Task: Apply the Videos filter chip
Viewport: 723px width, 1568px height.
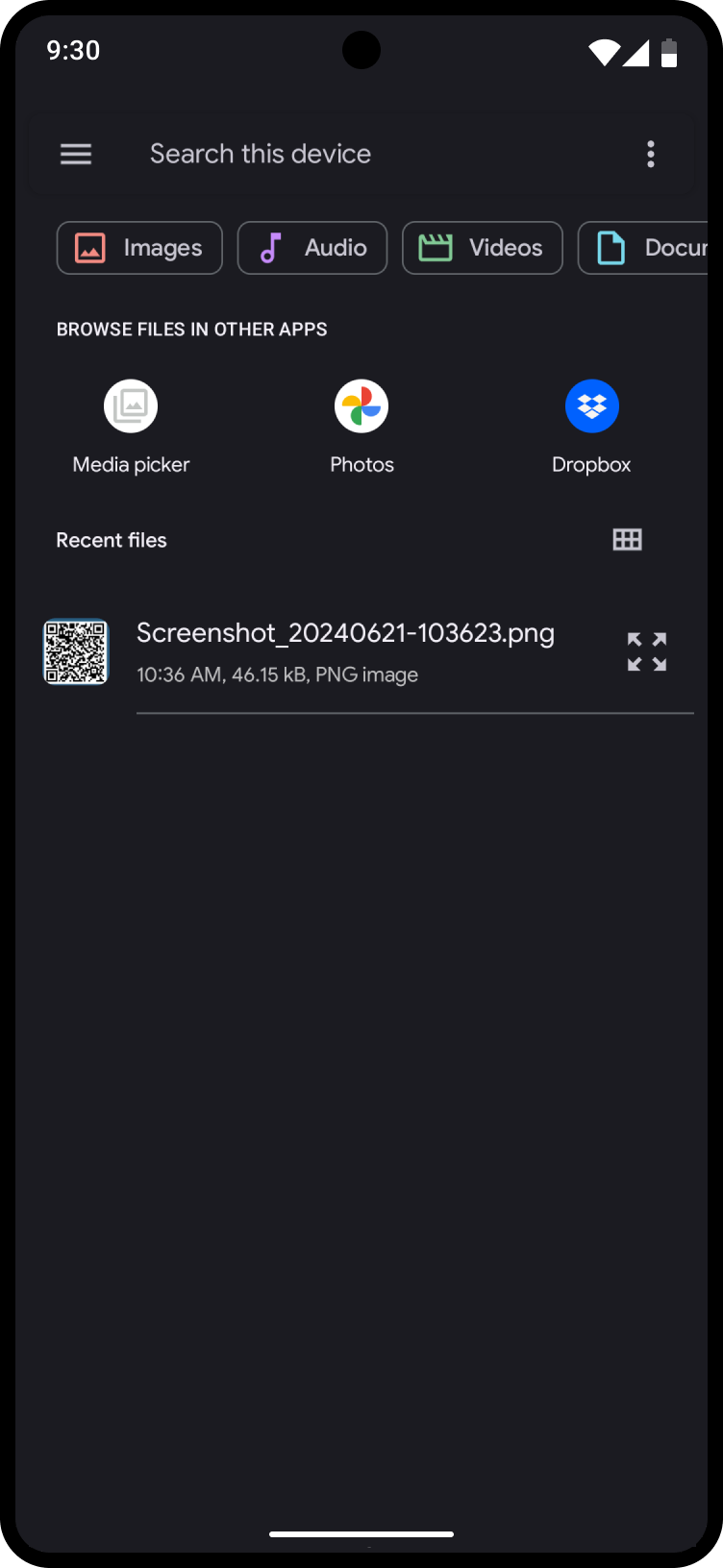Action: click(482, 248)
